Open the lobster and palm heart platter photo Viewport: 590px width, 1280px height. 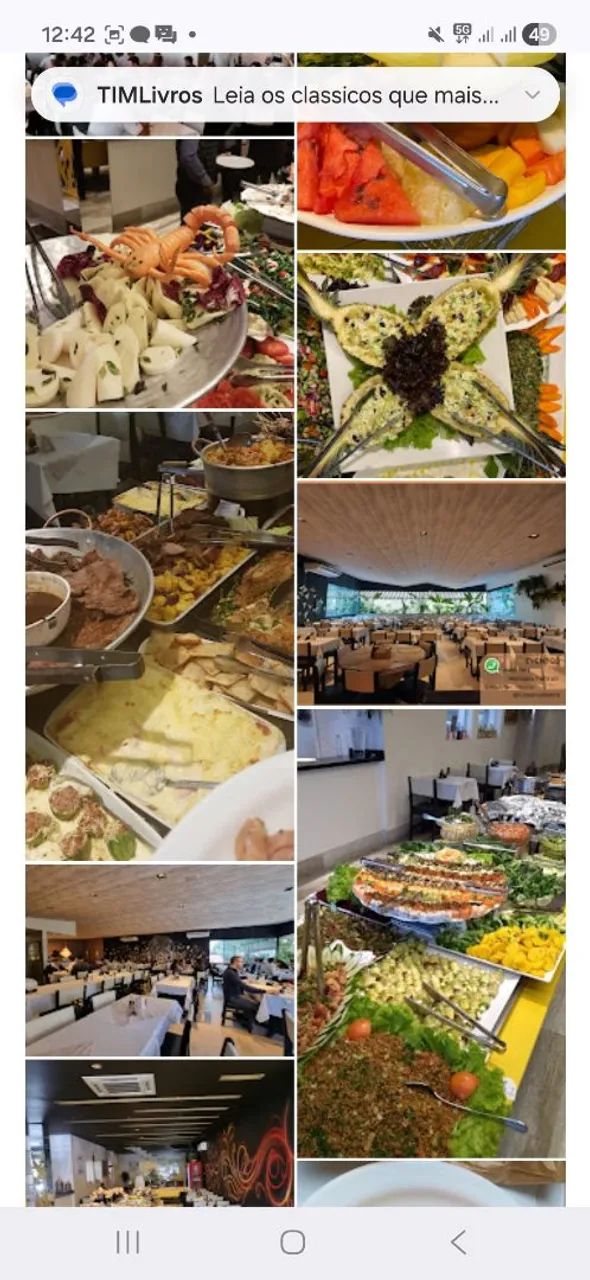[160, 274]
